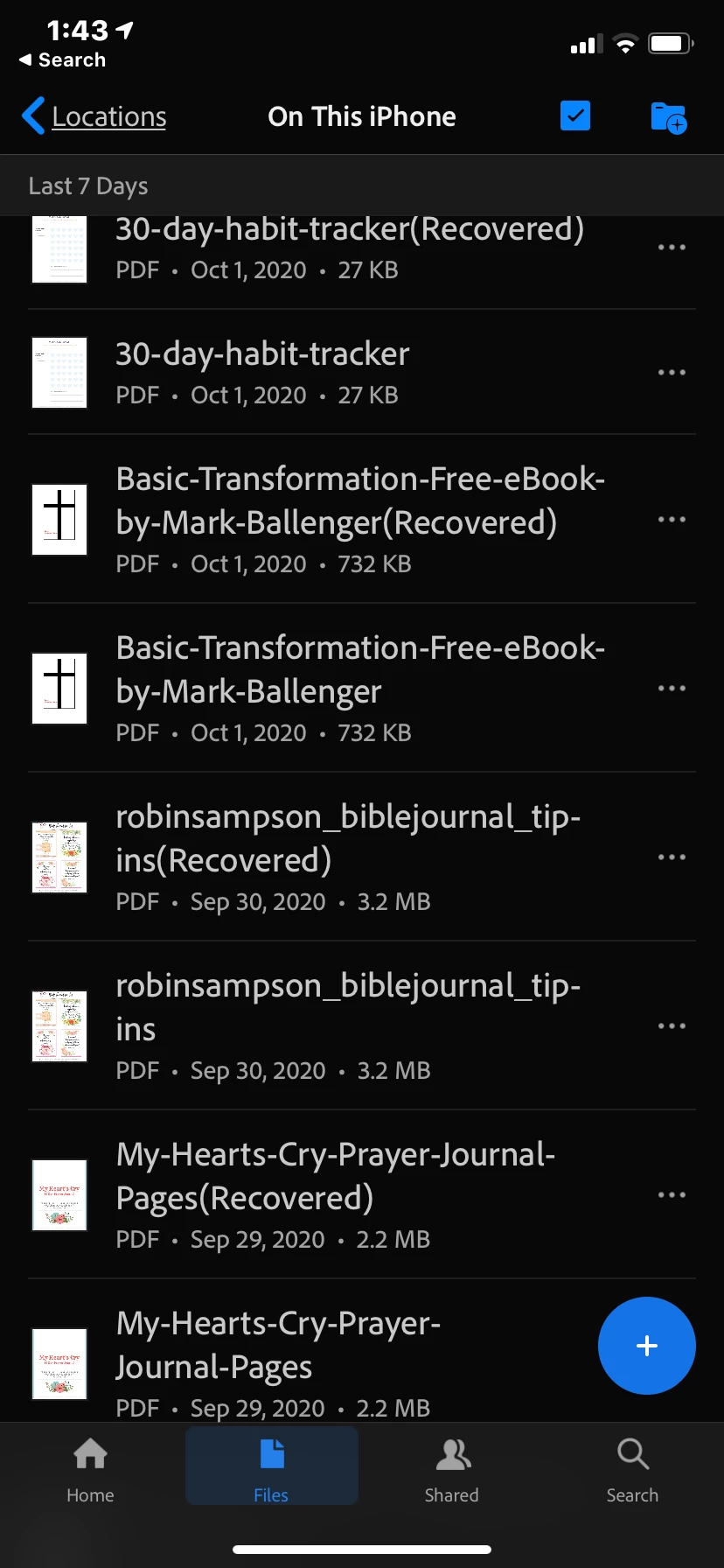Create a new folder
Image resolution: width=724 pixels, height=1568 pixels.
(669, 117)
